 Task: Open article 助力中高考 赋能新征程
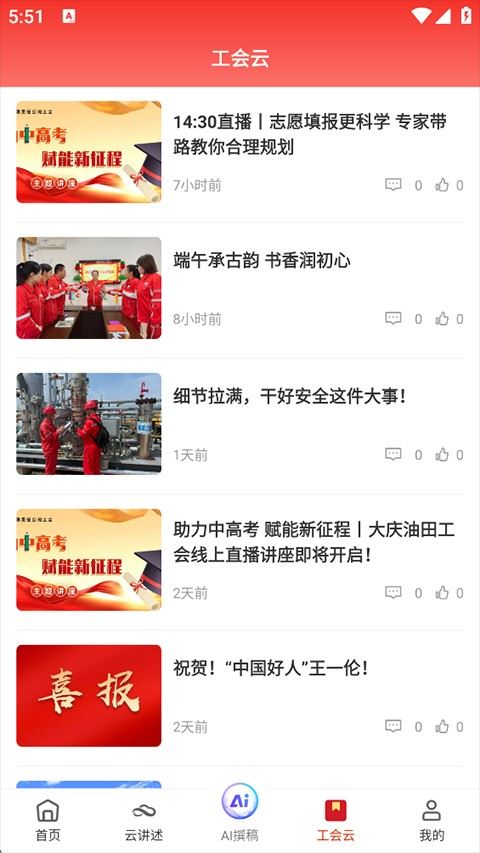(313, 542)
